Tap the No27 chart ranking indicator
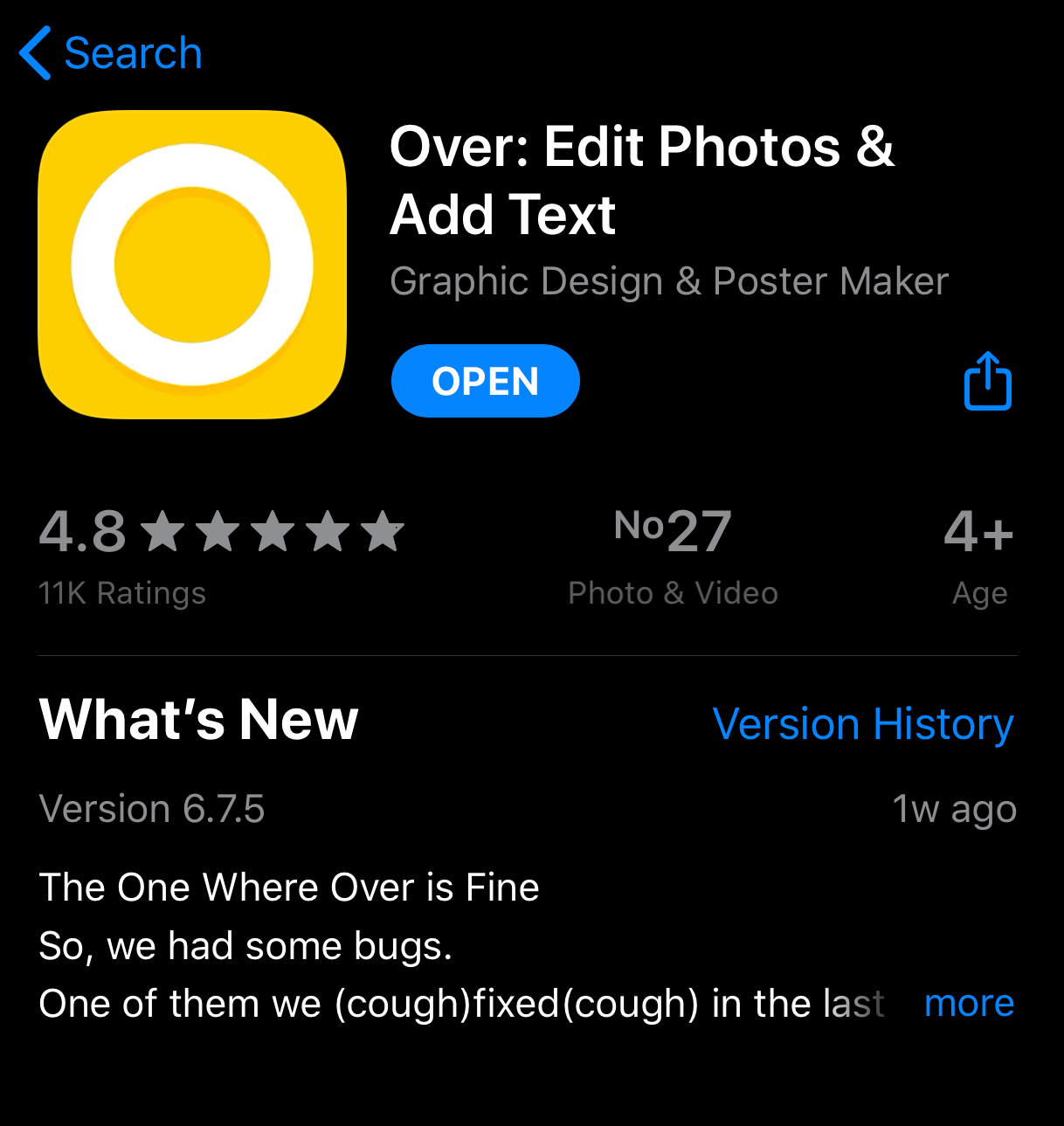Image resolution: width=1064 pixels, height=1126 pixels. (673, 530)
